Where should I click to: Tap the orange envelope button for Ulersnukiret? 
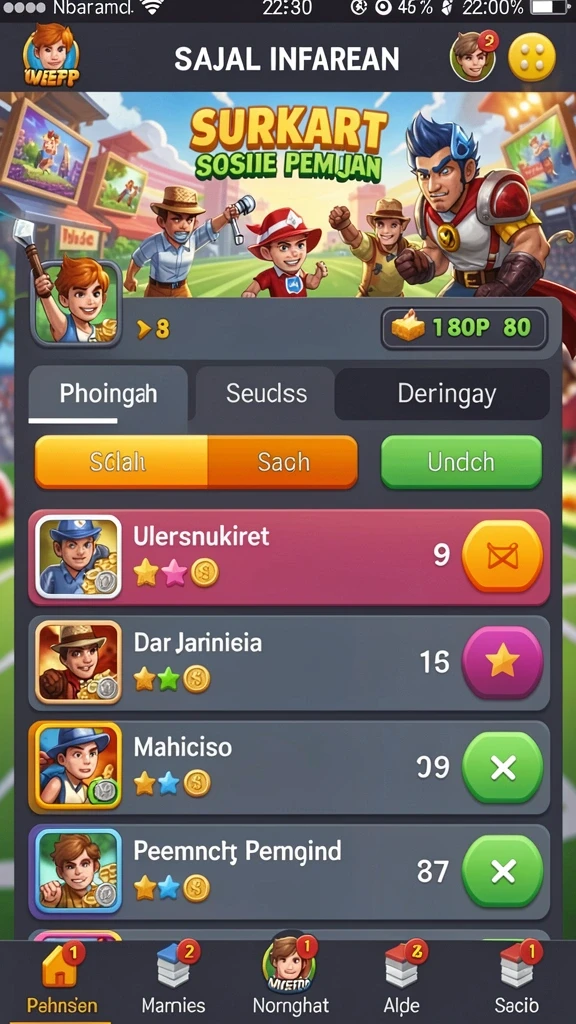coord(502,556)
